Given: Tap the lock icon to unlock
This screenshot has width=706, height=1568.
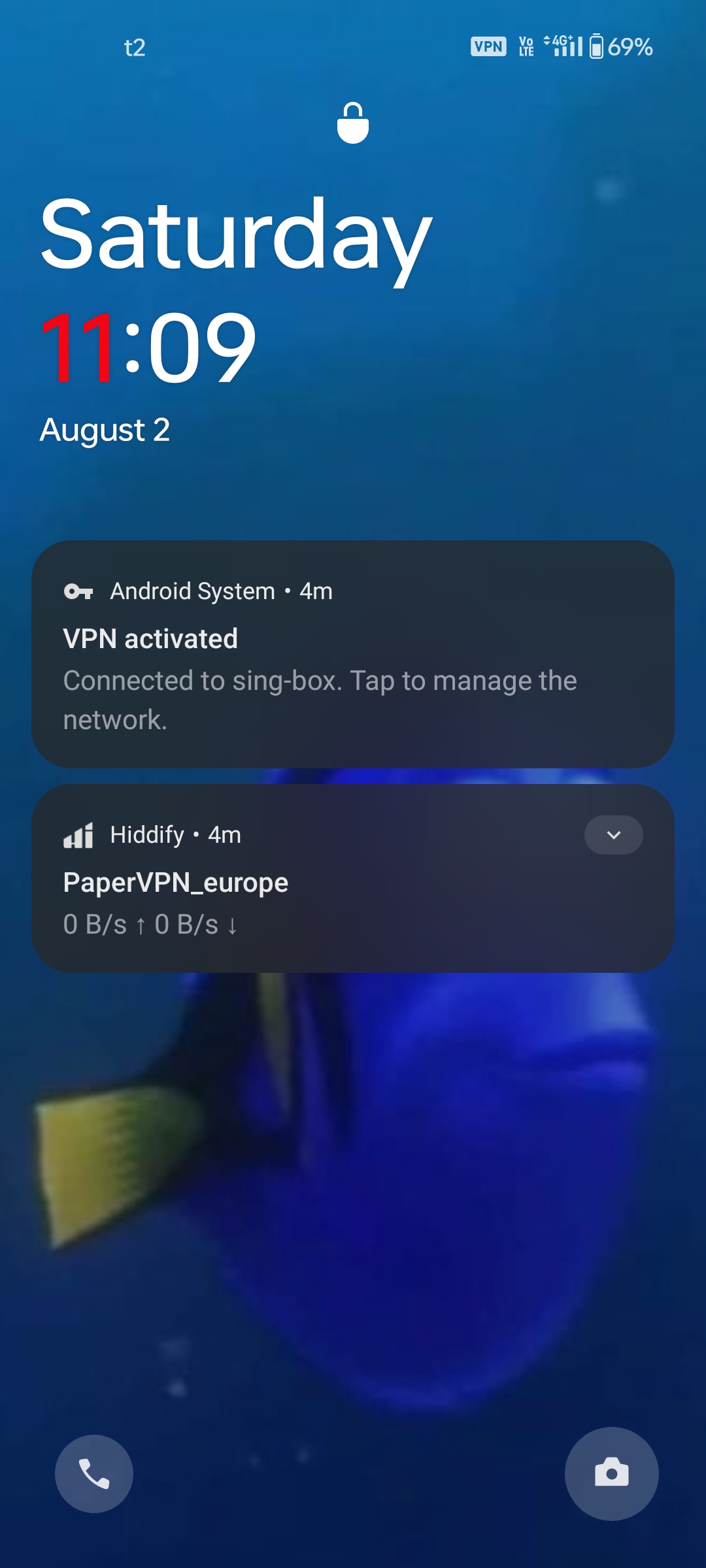Looking at the screenshot, I should (x=353, y=123).
